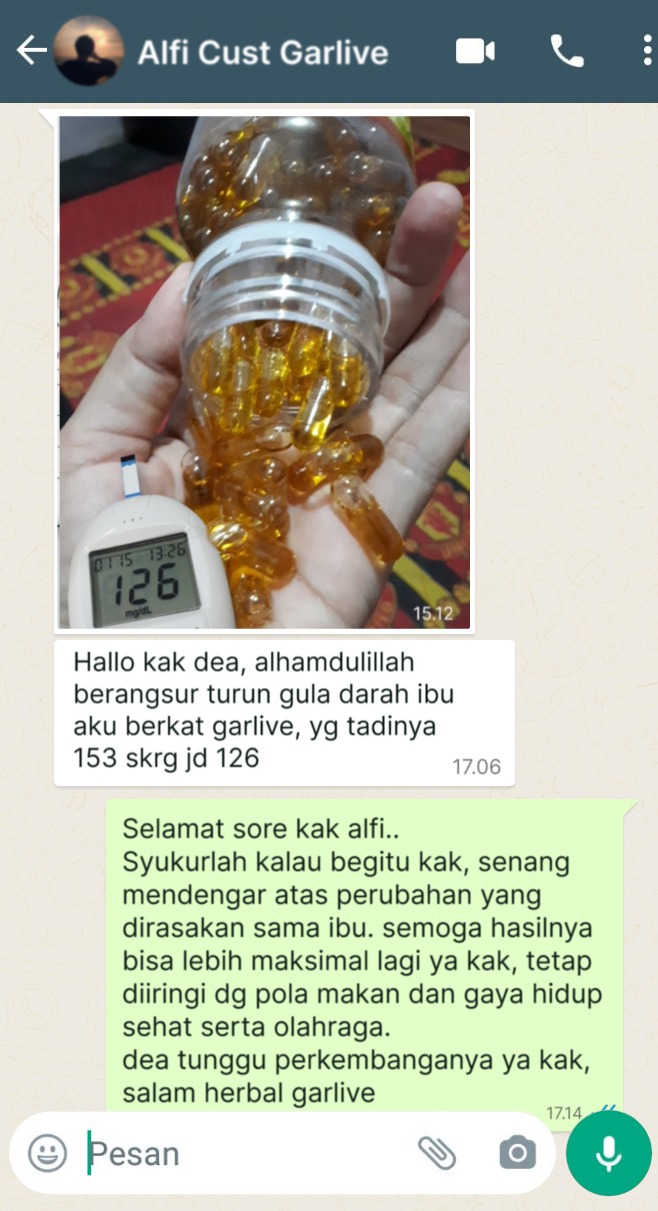
Task: Open the camera from message bar
Action: pos(517,1153)
